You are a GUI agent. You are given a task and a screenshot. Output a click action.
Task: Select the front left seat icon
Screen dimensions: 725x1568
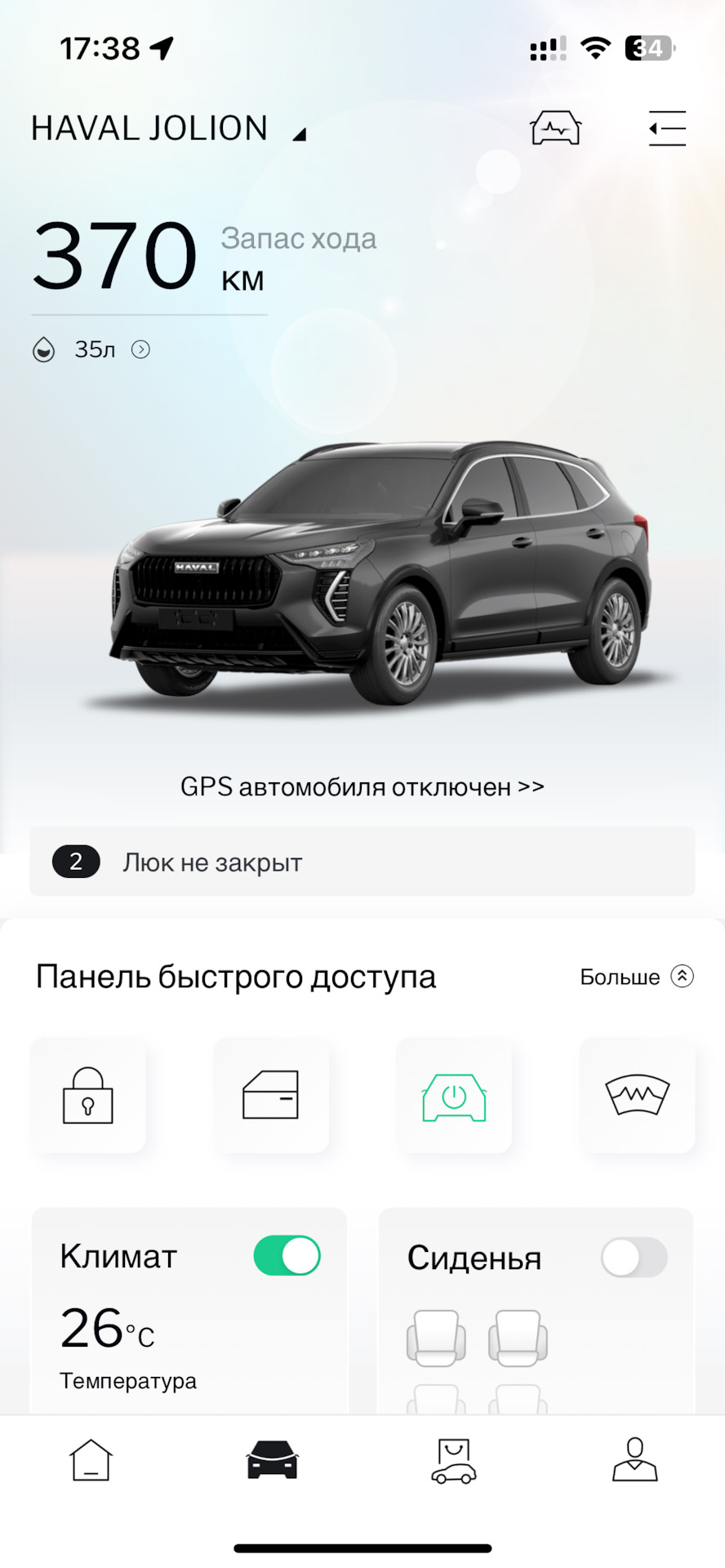tap(436, 1338)
